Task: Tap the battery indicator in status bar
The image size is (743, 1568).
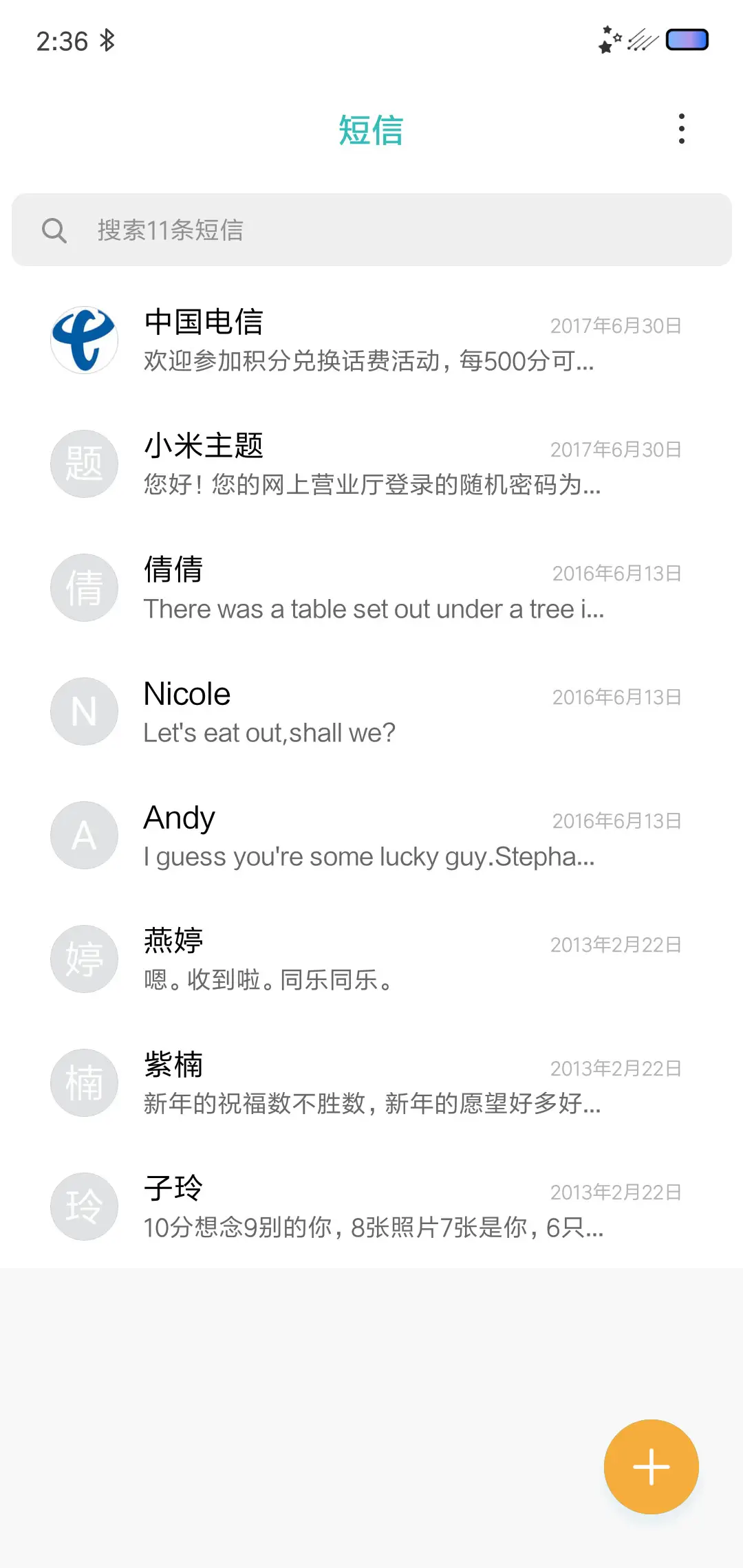Action: 687,39
